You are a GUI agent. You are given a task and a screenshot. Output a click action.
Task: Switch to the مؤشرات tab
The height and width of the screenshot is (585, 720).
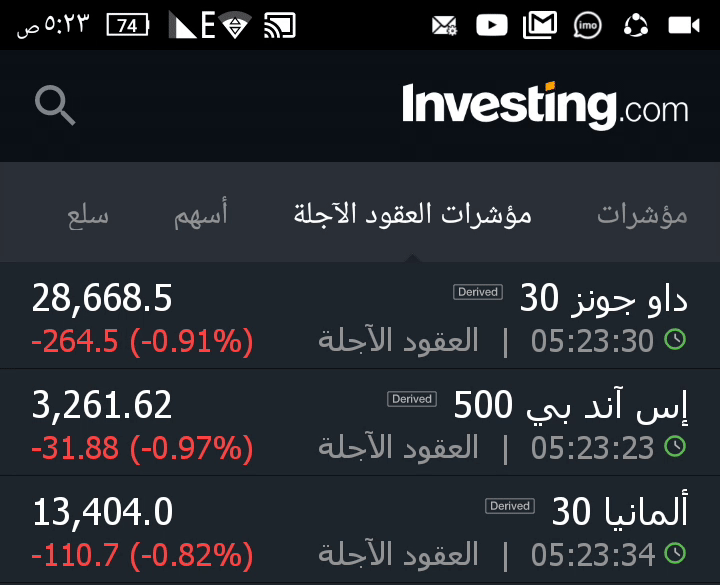[642, 214]
